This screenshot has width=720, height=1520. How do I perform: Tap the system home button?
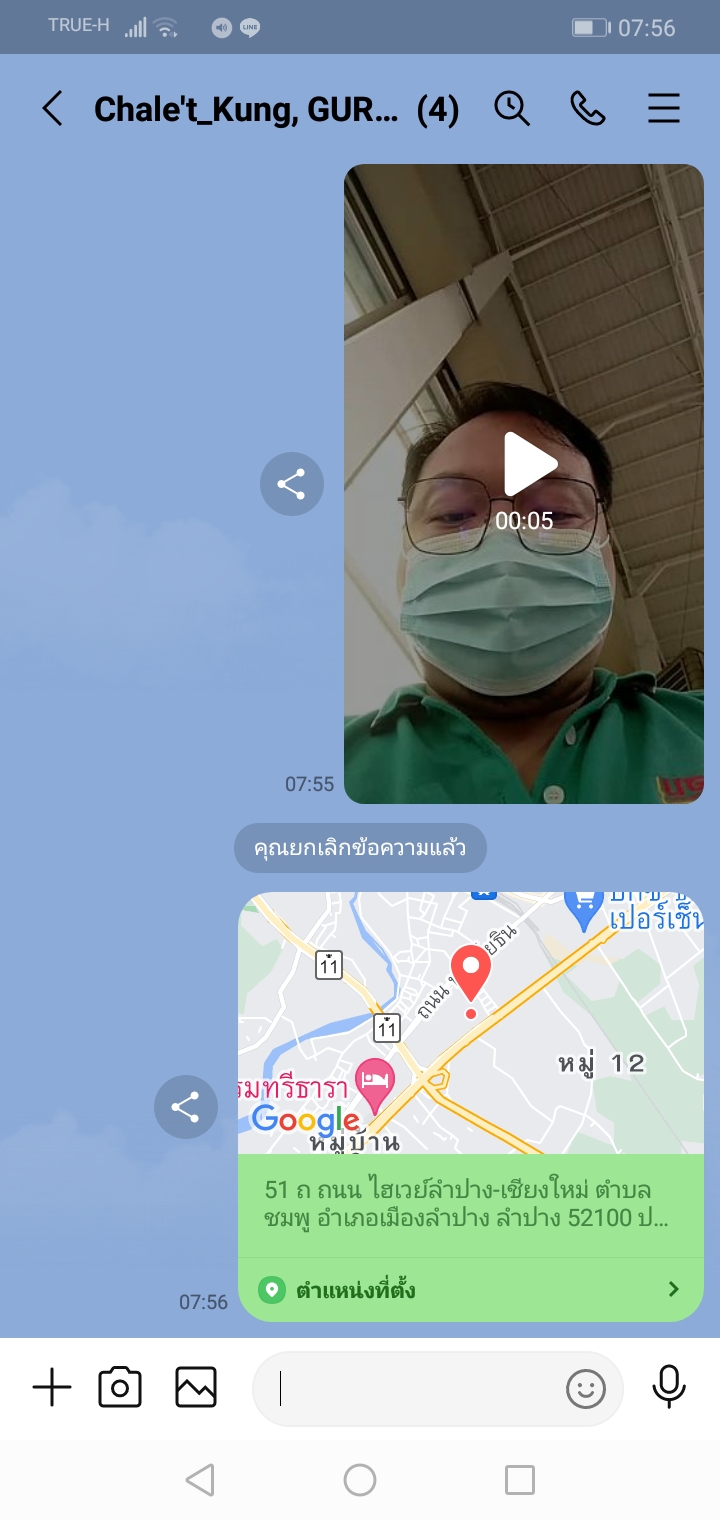click(x=360, y=1480)
